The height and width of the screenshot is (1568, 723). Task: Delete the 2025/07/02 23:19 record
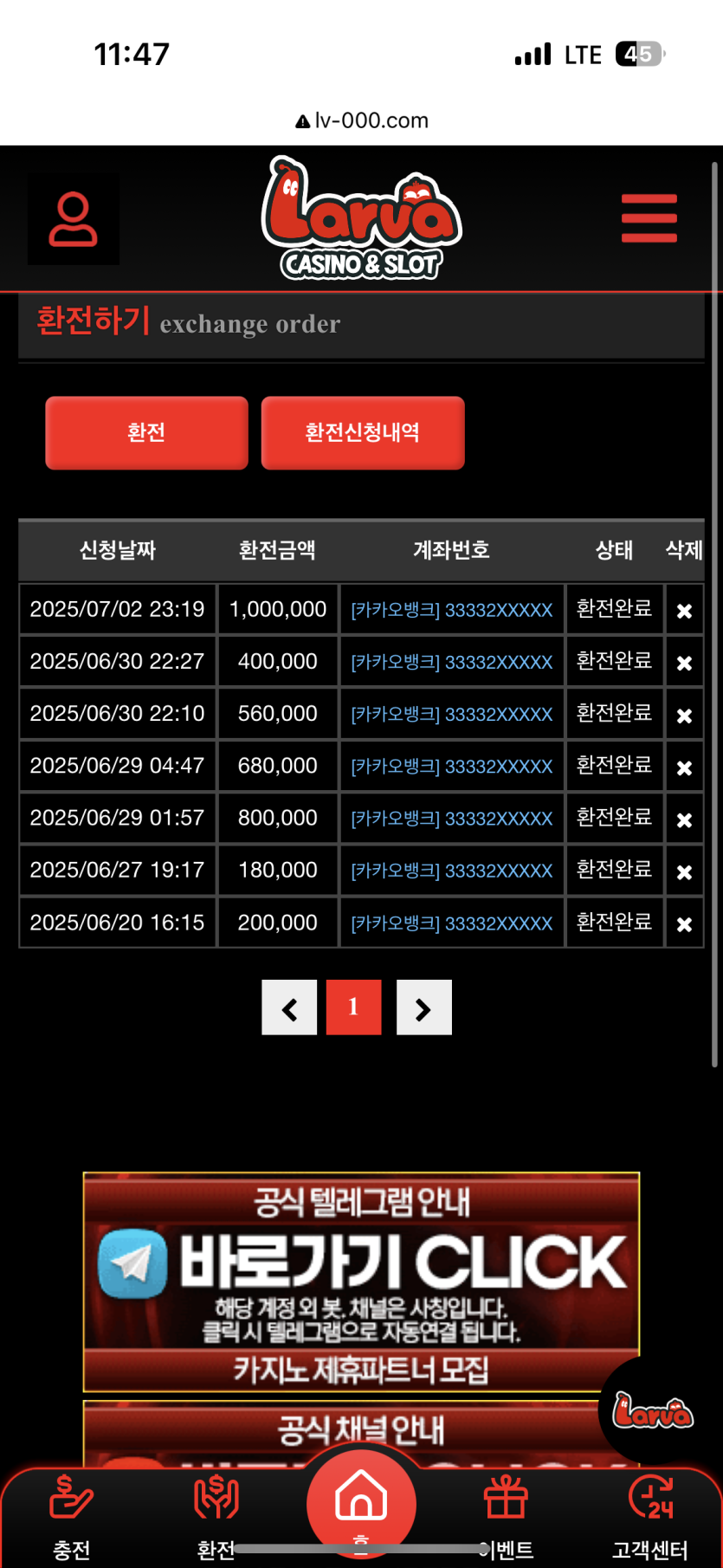click(684, 611)
